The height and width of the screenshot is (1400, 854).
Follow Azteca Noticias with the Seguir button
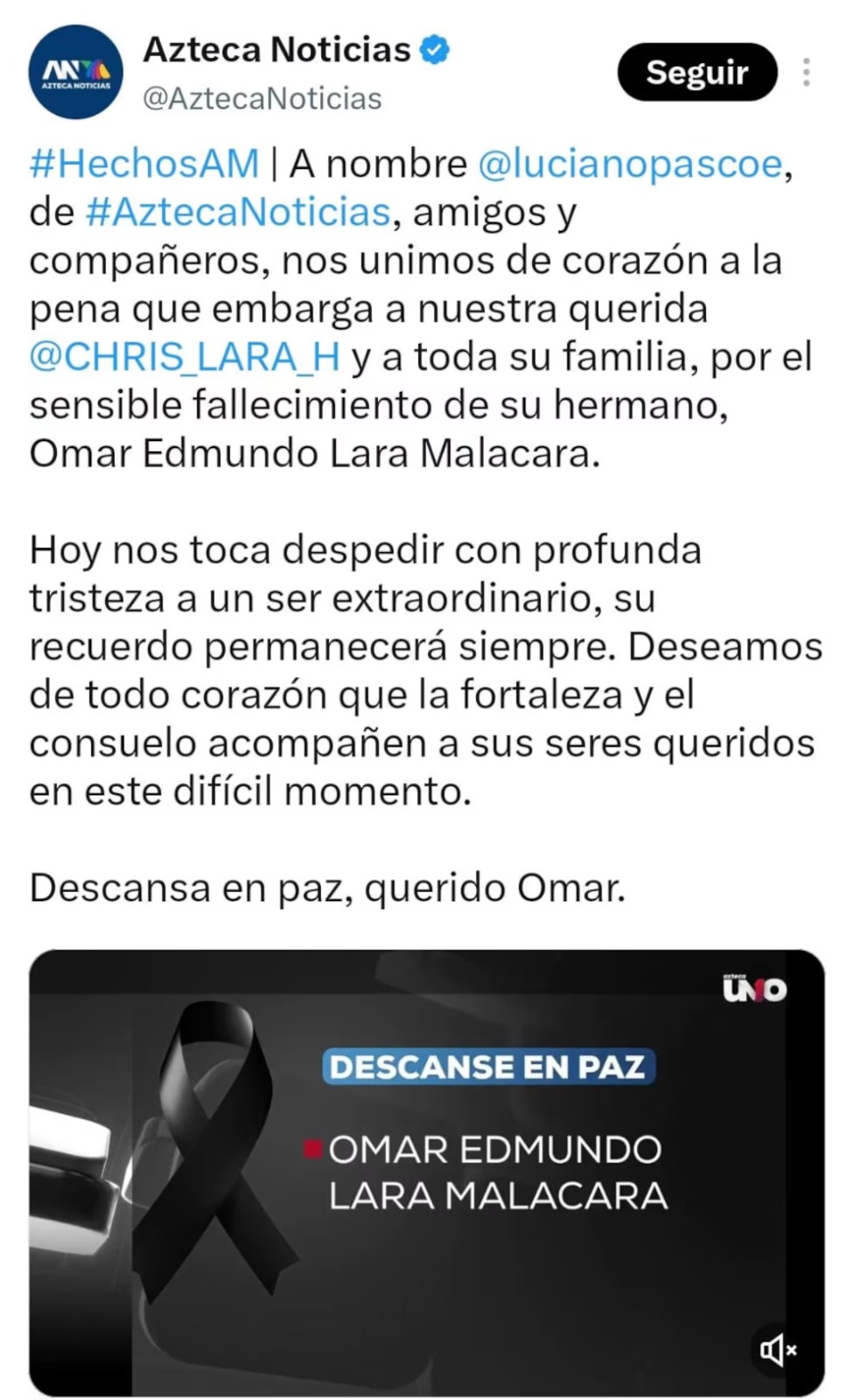point(696,72)
